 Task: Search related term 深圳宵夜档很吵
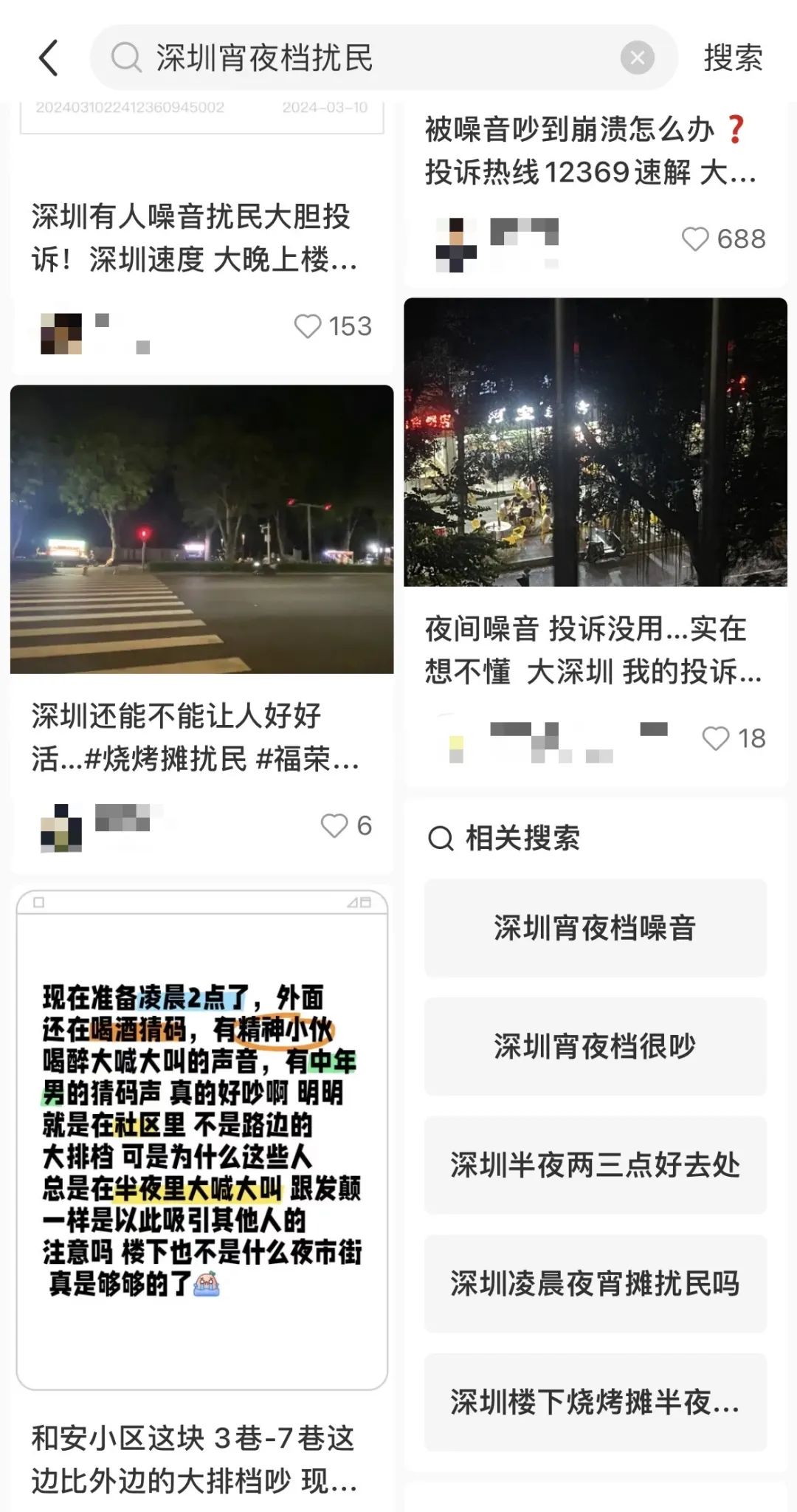[595, 1046]
